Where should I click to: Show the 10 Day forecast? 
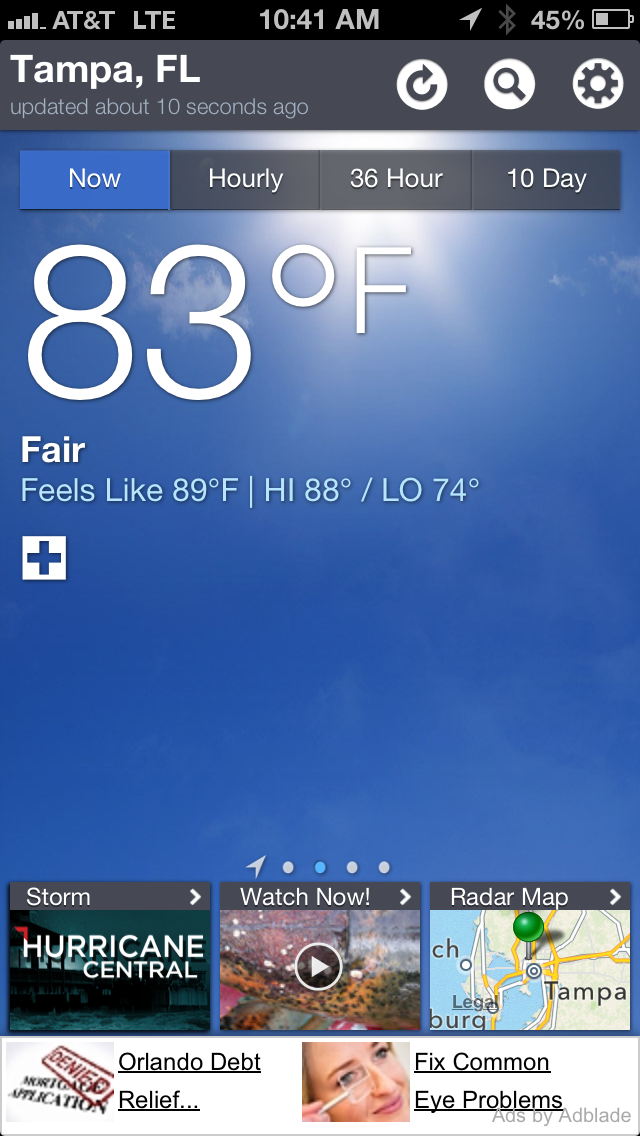pyautogui.click(x=546, y=179)
